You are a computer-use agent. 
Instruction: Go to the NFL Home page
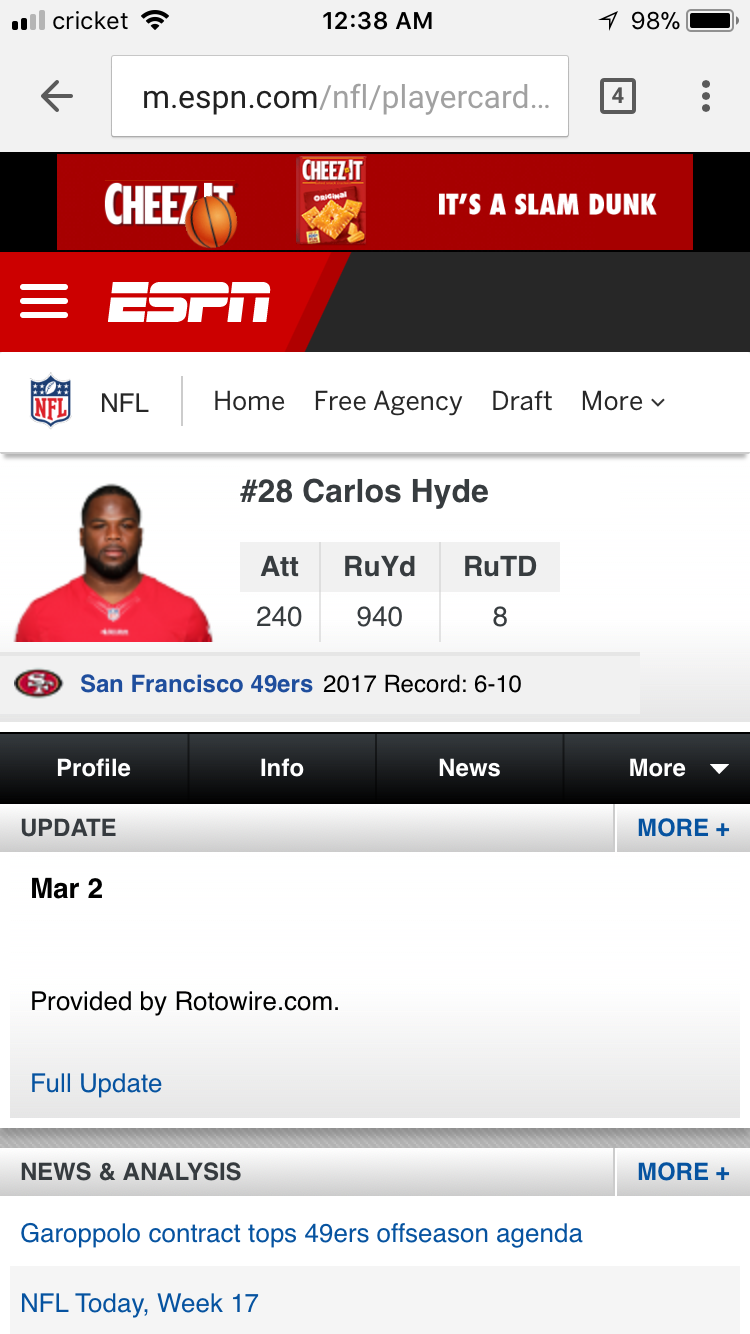249,401
